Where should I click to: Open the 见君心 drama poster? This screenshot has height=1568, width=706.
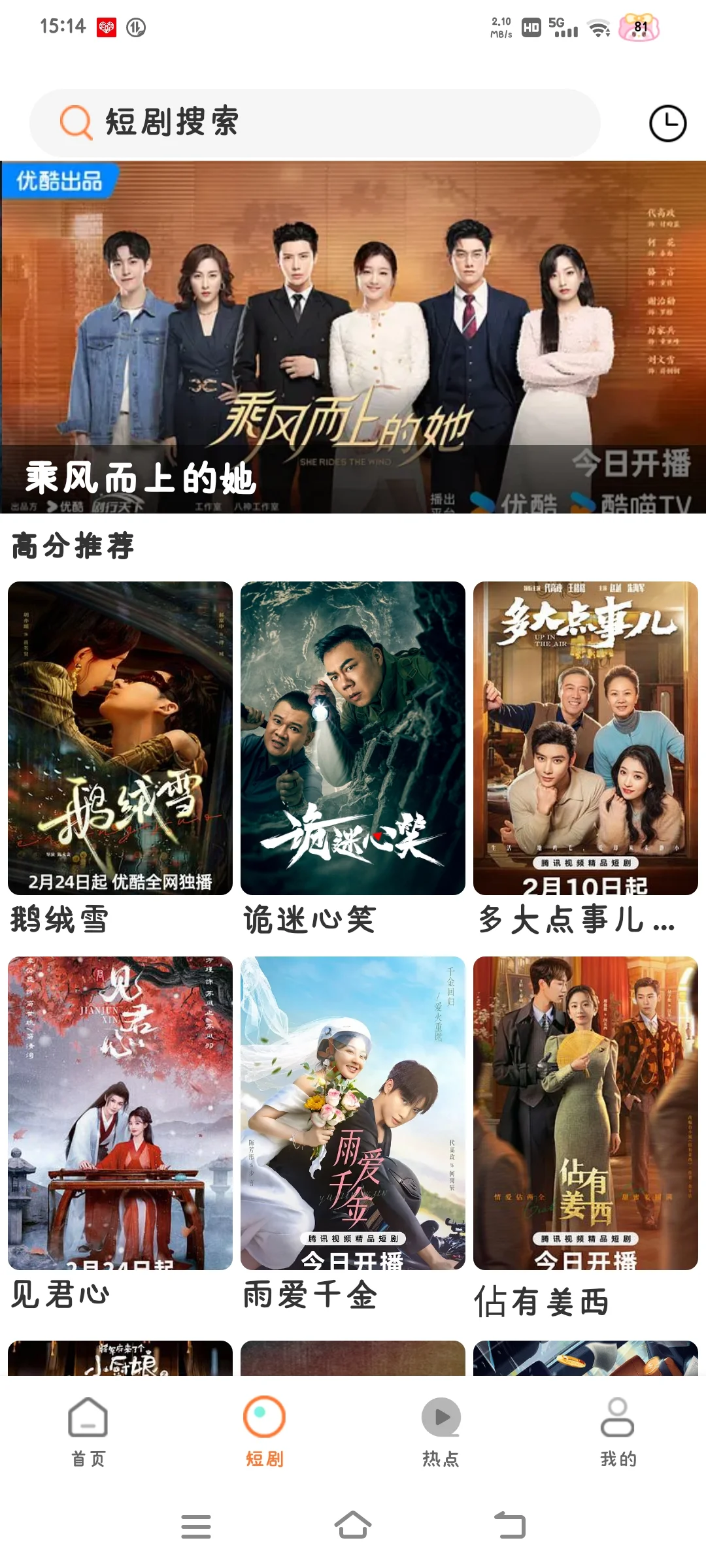coord(120,1113)
